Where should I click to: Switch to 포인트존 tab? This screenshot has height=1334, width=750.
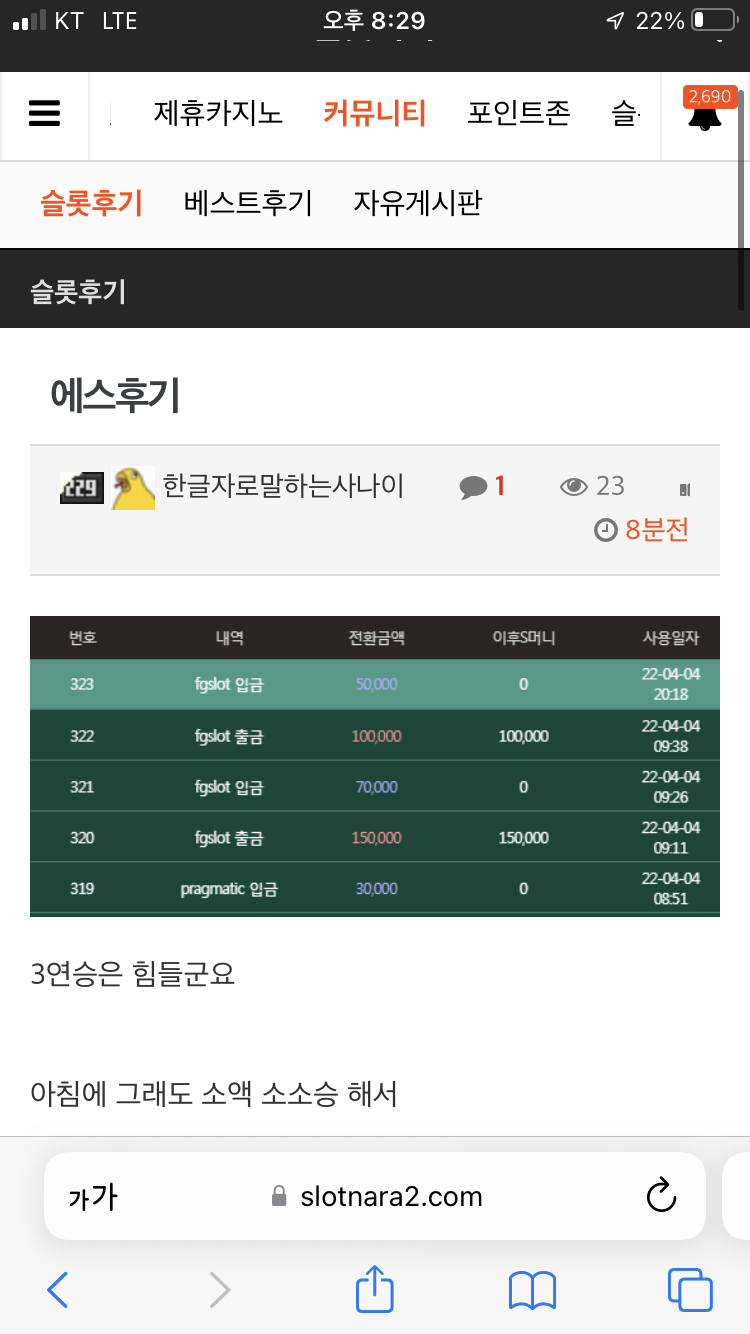point(519,113)
